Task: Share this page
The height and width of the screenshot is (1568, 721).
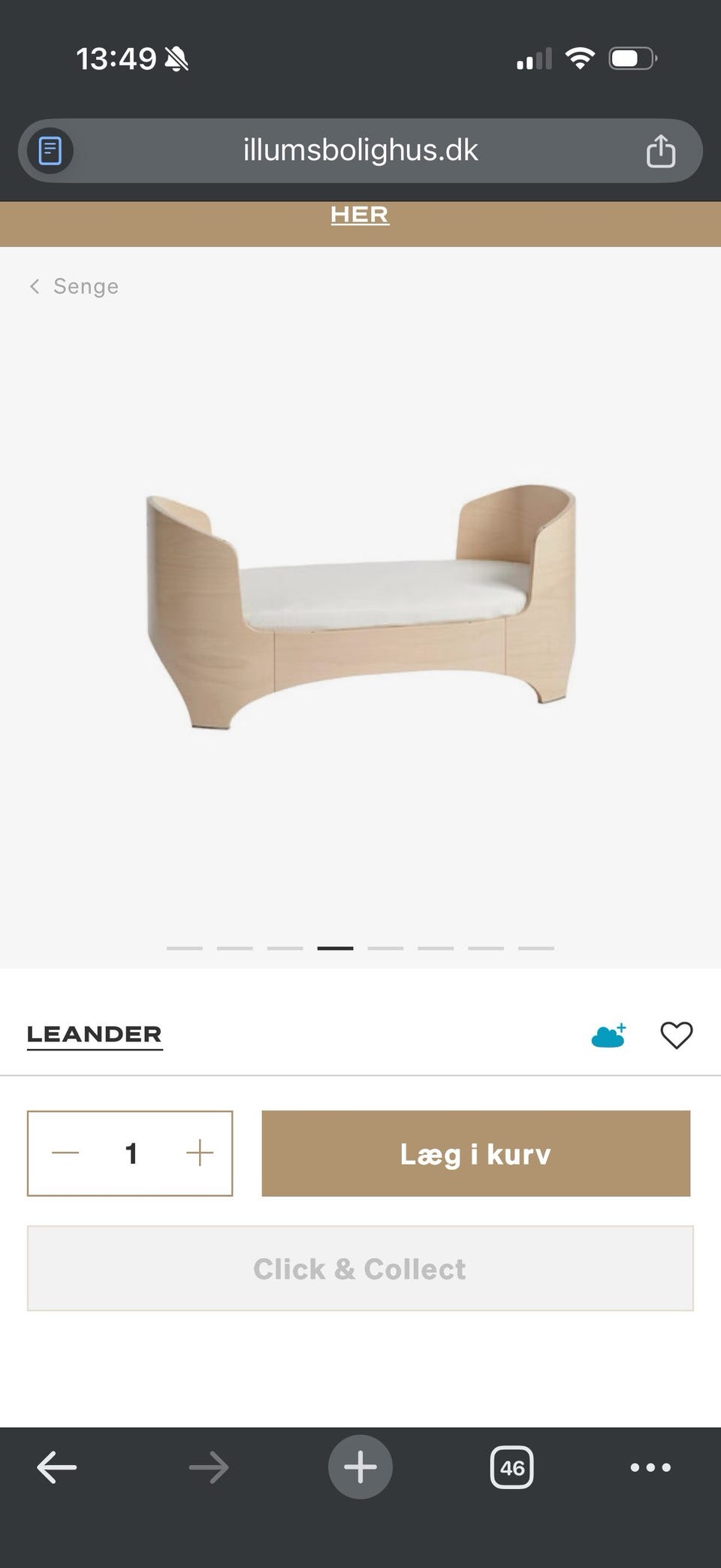Action: point(660,151)
